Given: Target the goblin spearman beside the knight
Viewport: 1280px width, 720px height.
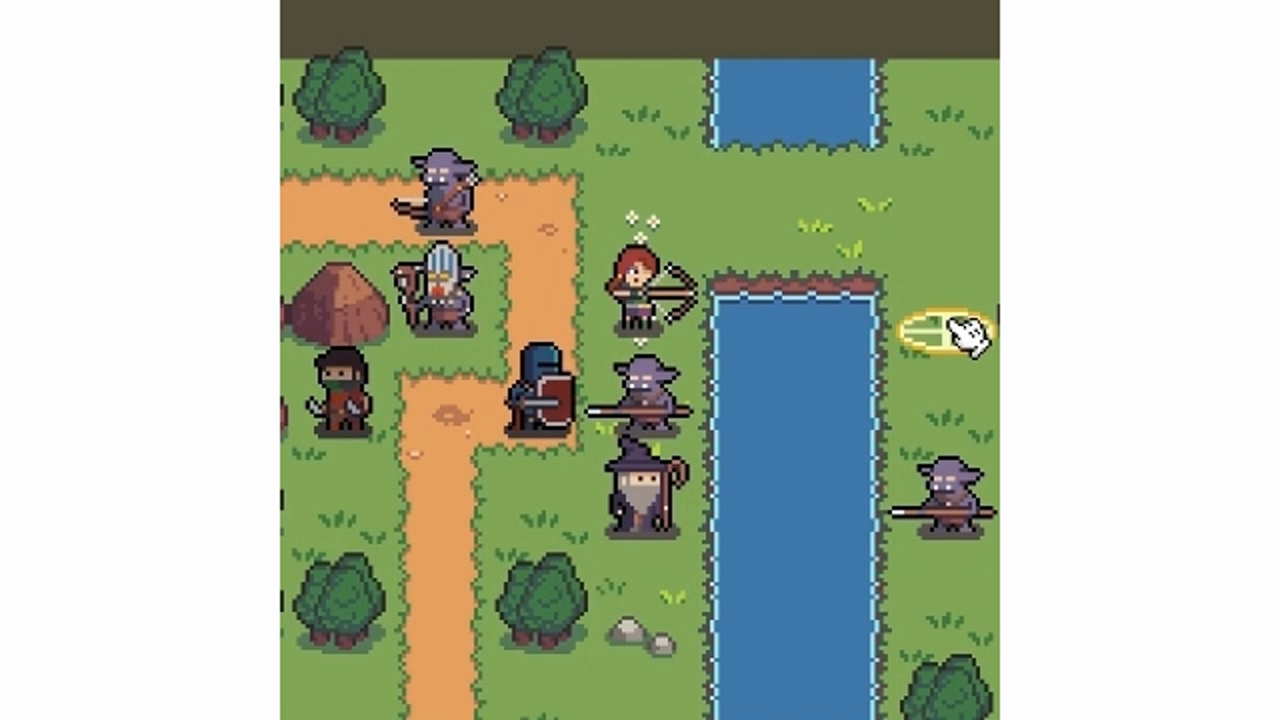Looking at the screenshot, I should [642, 395].
